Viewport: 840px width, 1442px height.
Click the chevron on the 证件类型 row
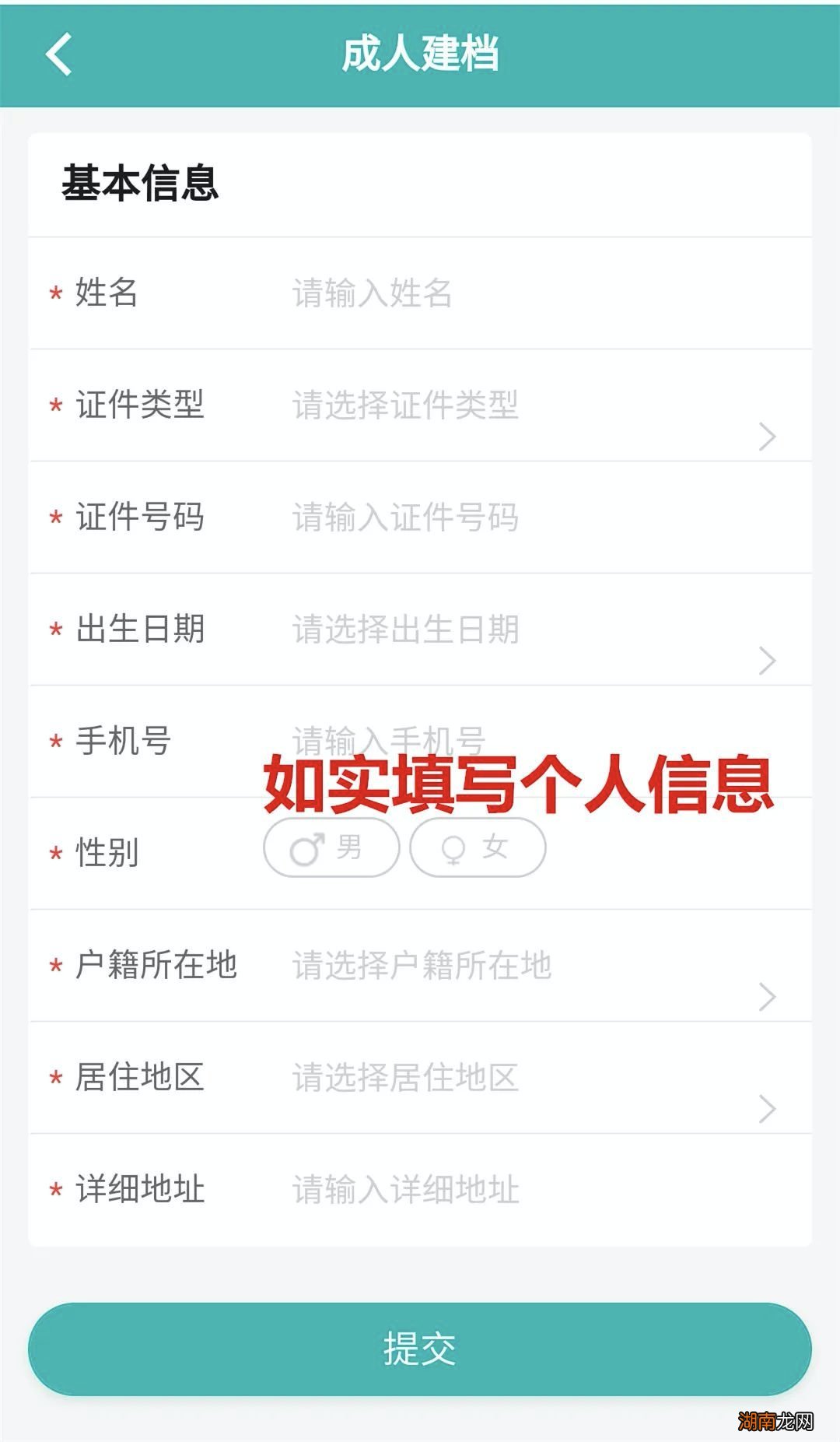(769, 437)
